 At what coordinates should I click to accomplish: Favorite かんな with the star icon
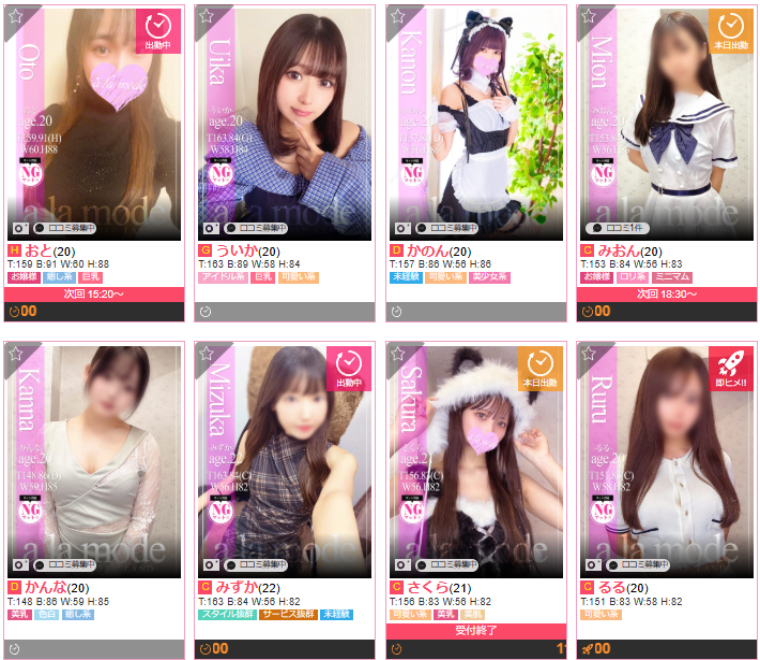[13, 353]
